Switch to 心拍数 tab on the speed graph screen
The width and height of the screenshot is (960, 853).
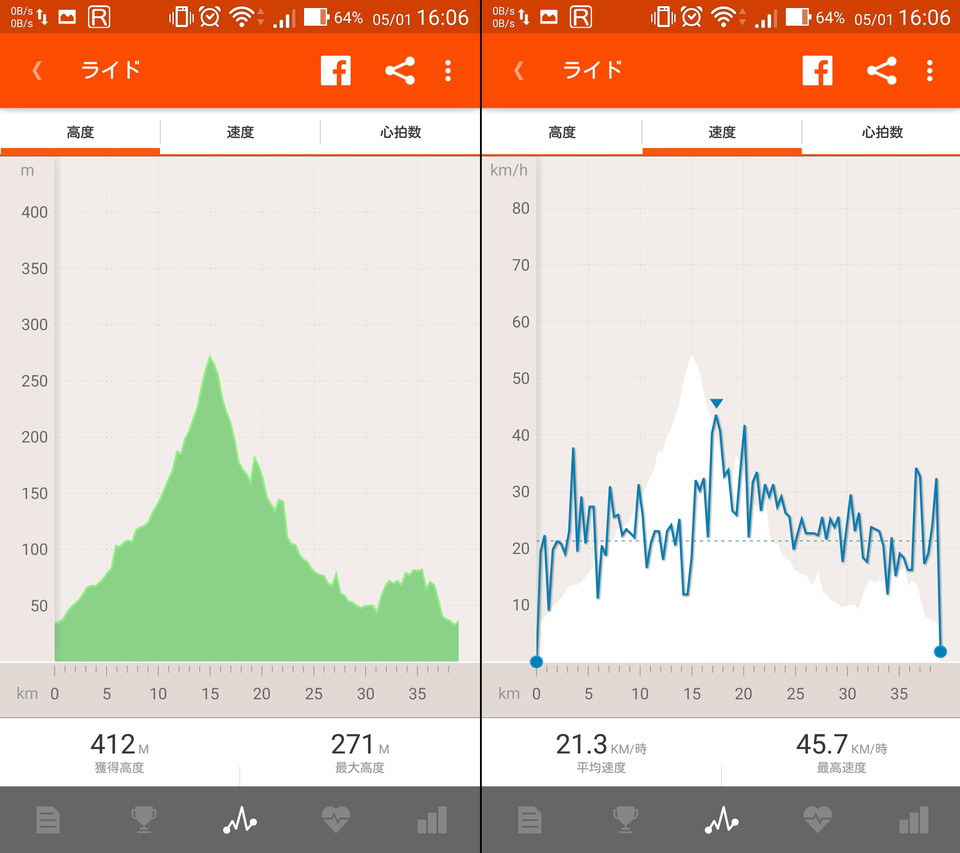pyautogui.click(x=882, y=132)
